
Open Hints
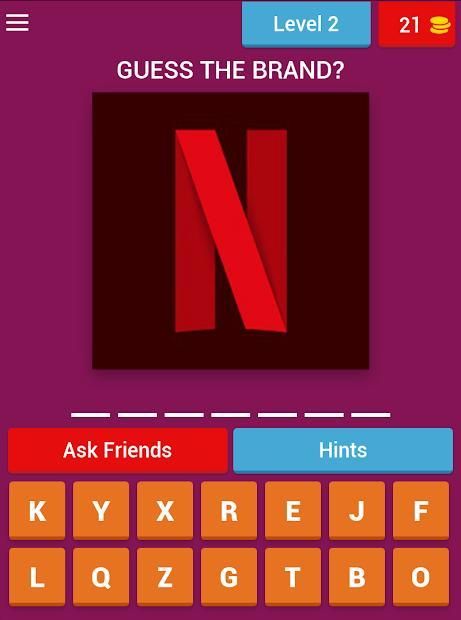click(343, 450)
